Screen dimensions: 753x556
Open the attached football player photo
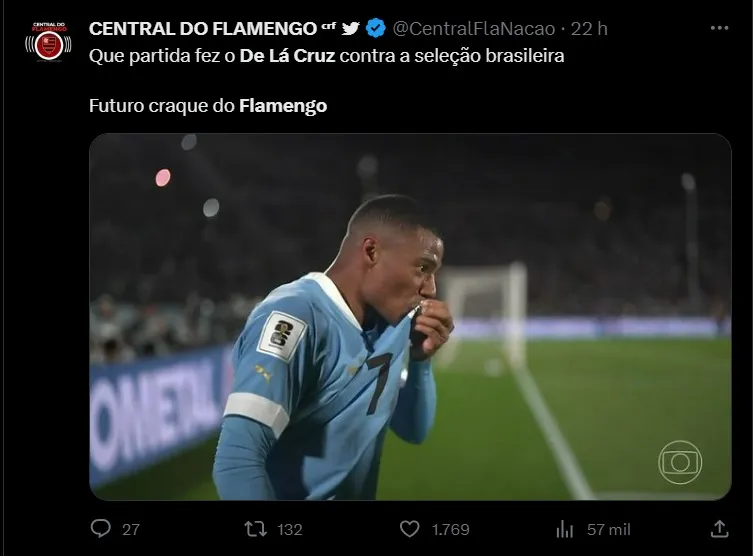410,316
